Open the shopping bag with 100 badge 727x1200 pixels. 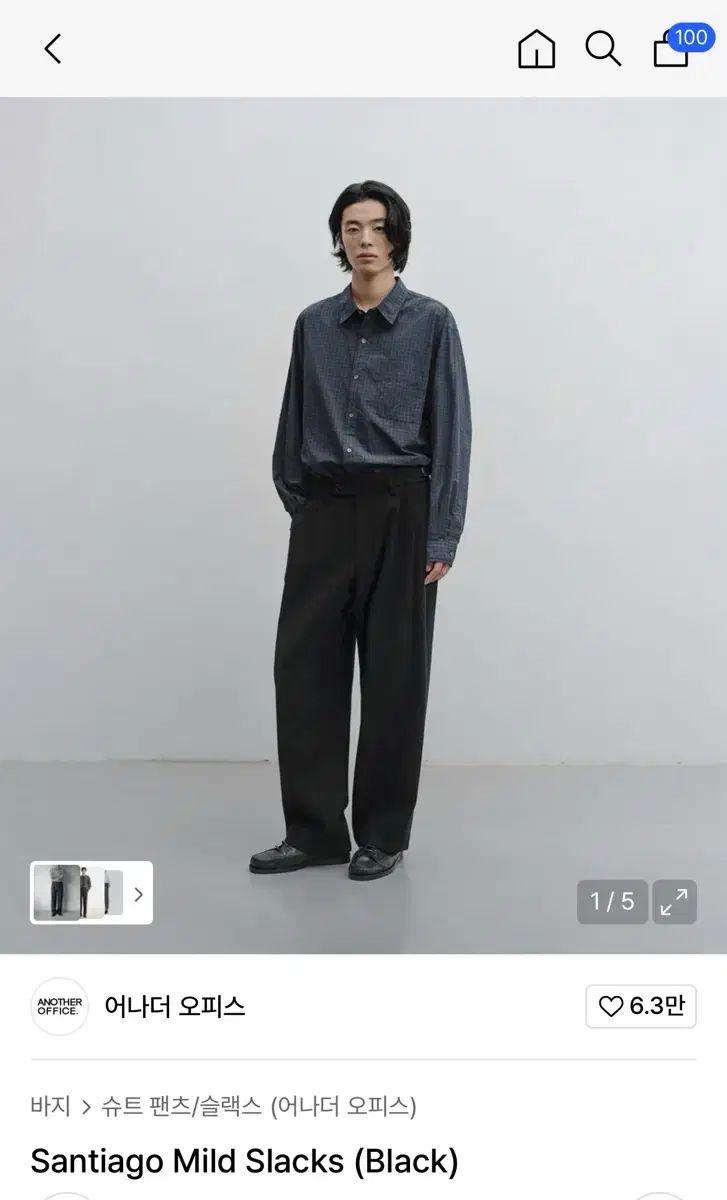pyautogui.click(x=672, y=49)
